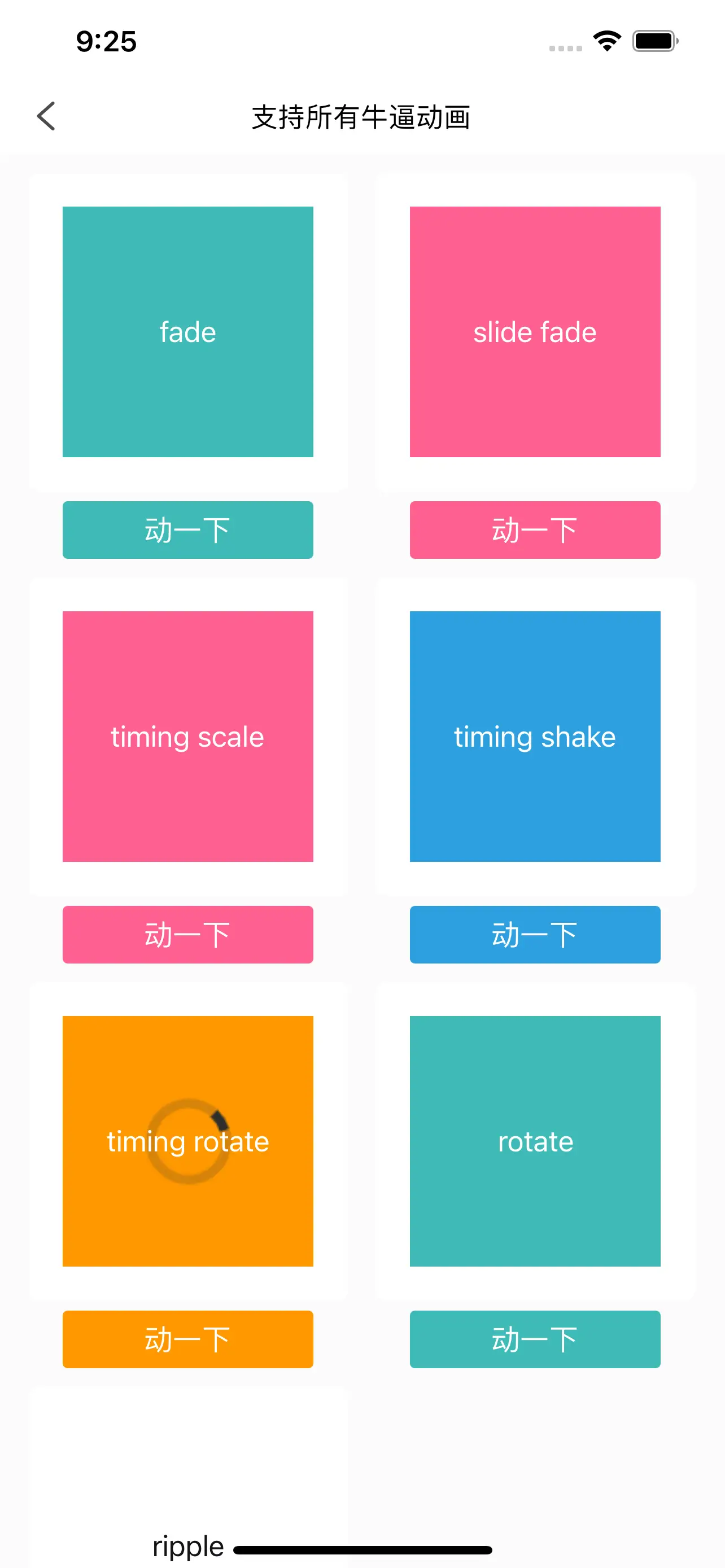Image resolution: width=725 pixels, height=1568 pixels.
Task: Run 动一下 under the timing shake box
Action: (535, 934)
